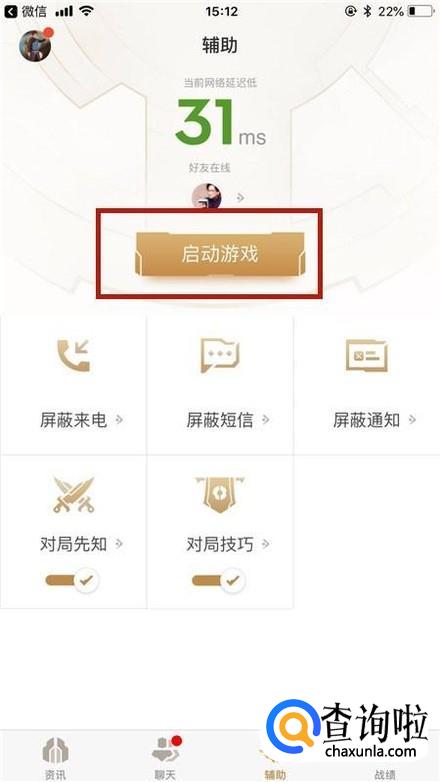Switch to the 资讯 tab

55,758
